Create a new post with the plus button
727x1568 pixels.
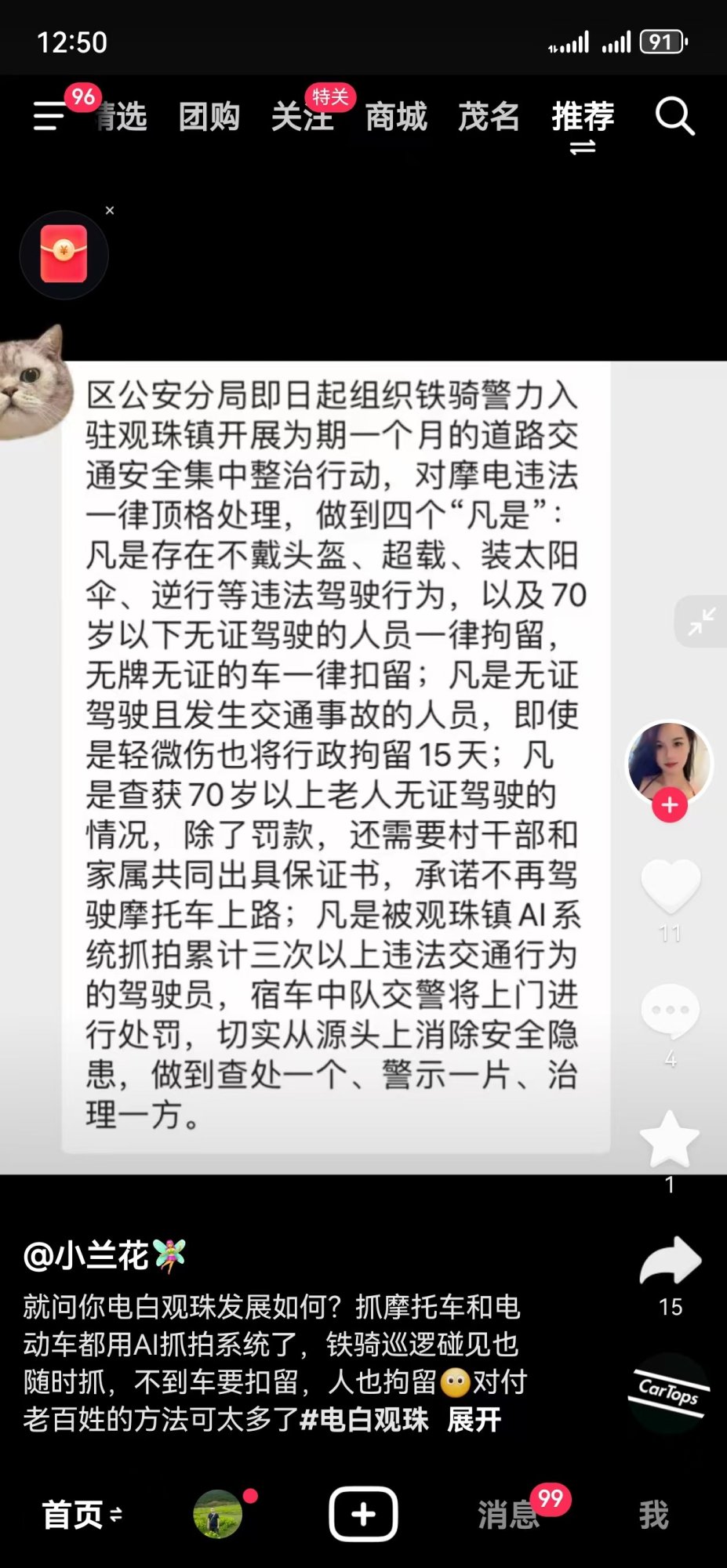tap(363, 1515)
